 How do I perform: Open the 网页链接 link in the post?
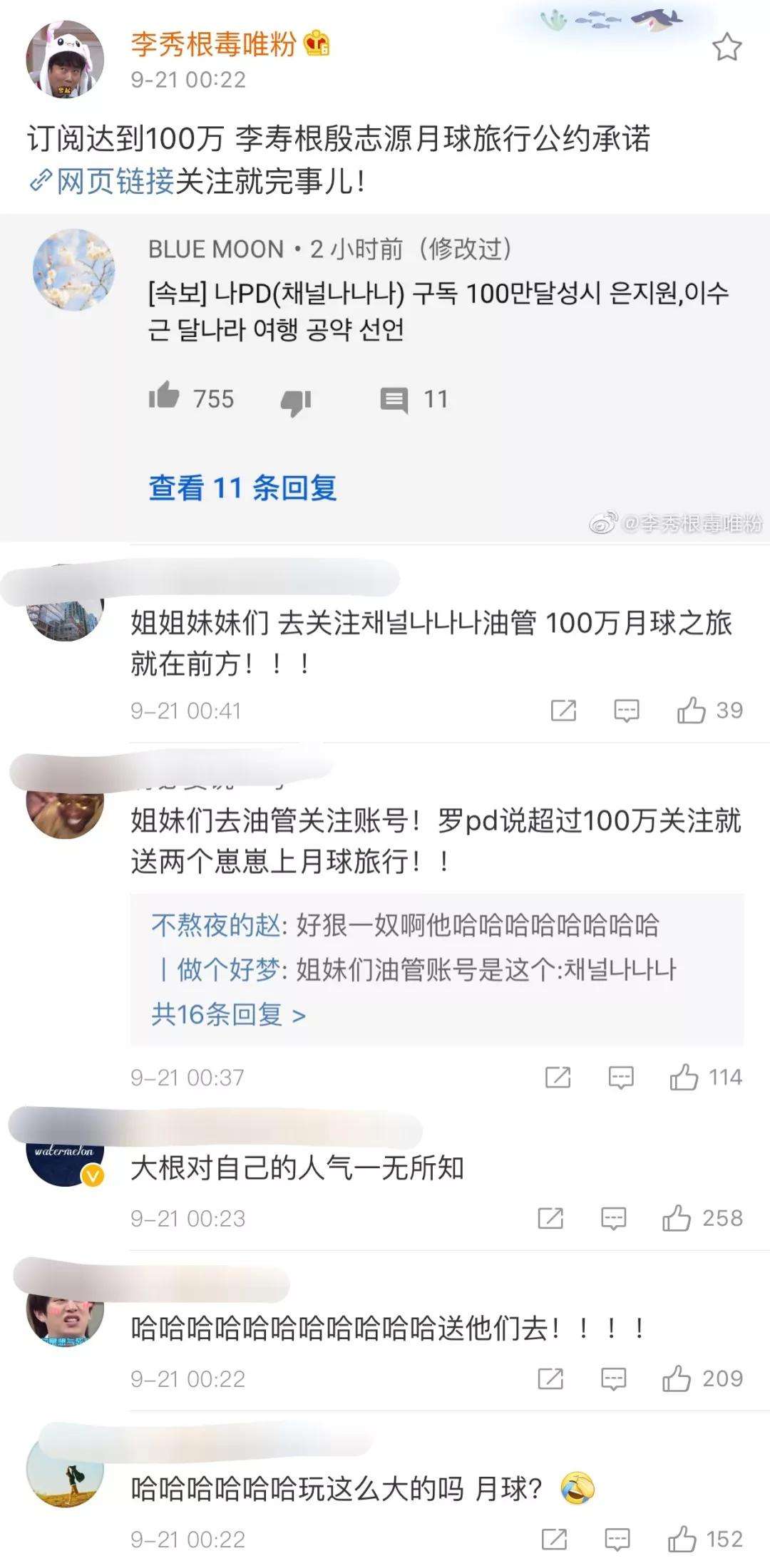103,182
